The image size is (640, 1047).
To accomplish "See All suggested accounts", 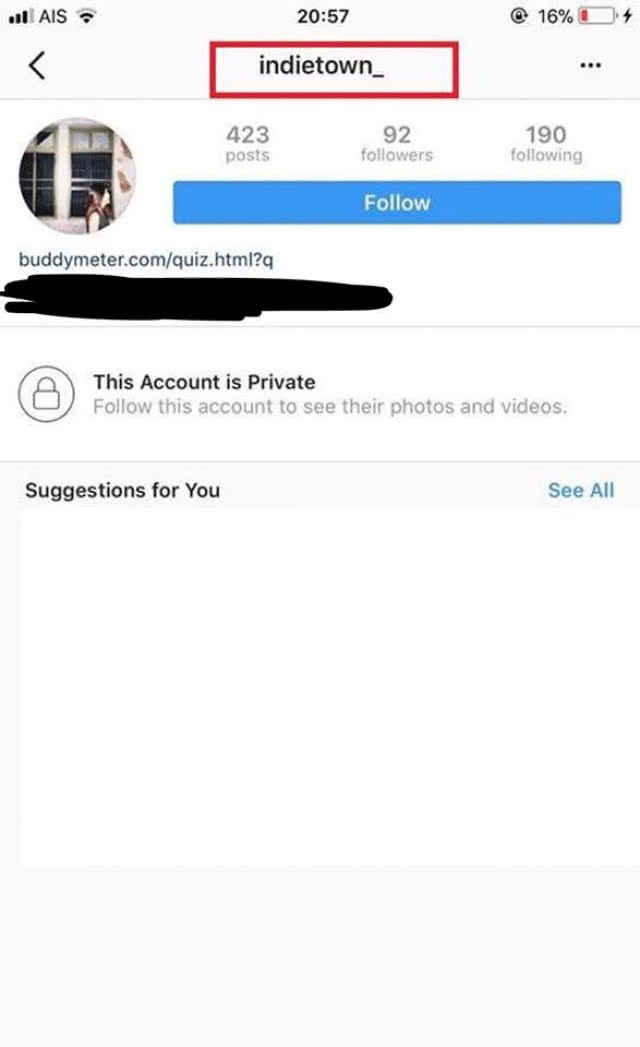I will pyautogui.click(x=580, y=490).
